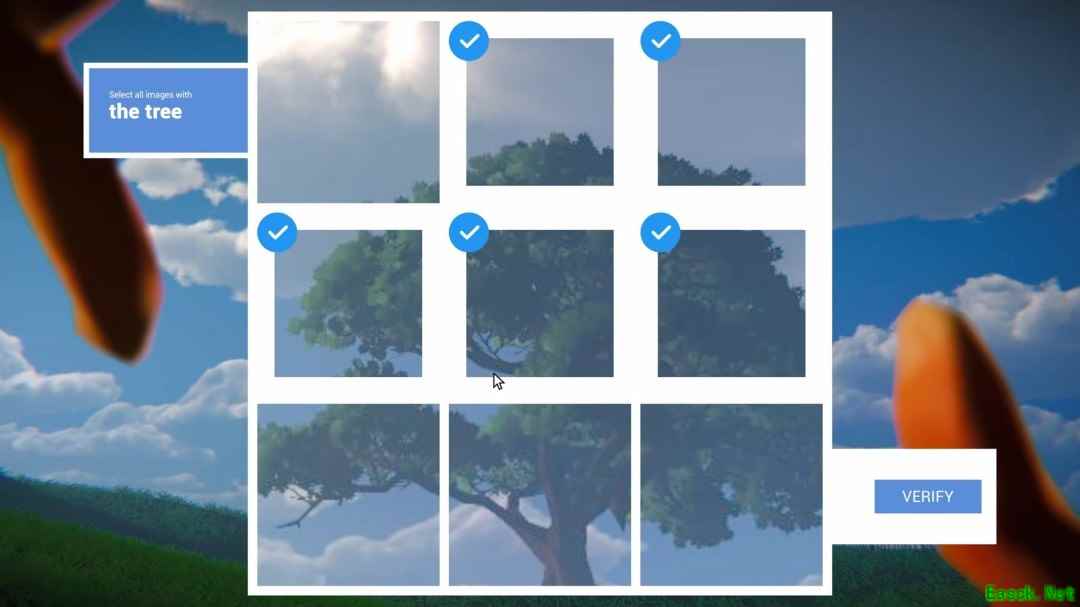Select the tile with bare branch over clouds
This screenshot has width=1080, height=607.
coord(348,495)
